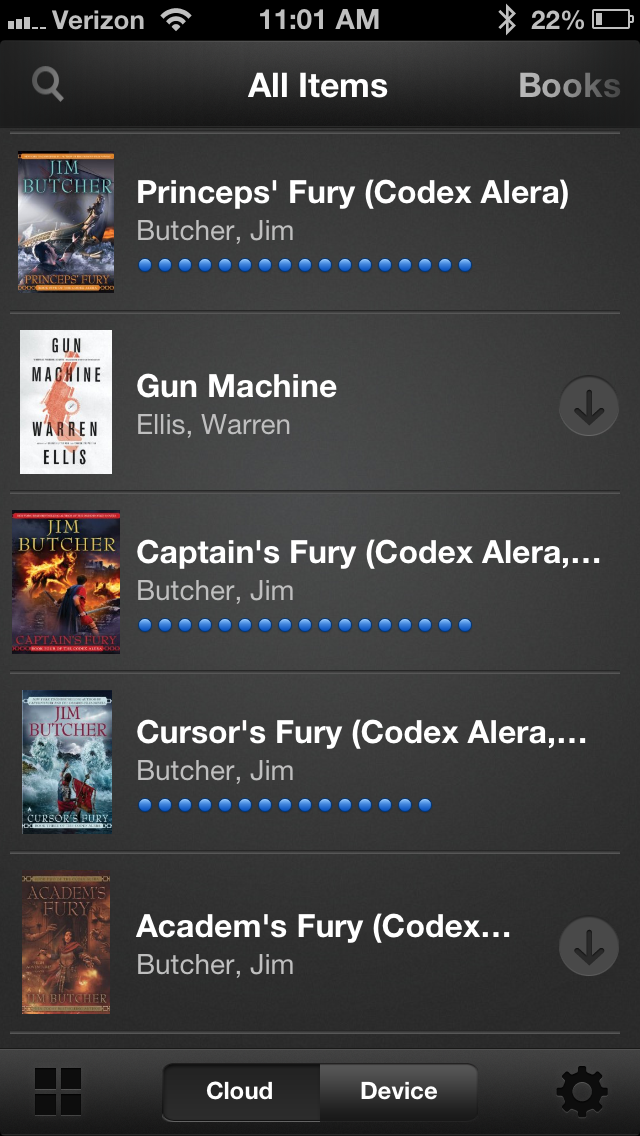The width and height of the screenshot is (640, 1136).
Task: Open the search magnifier icon
Action: [48, 85]
